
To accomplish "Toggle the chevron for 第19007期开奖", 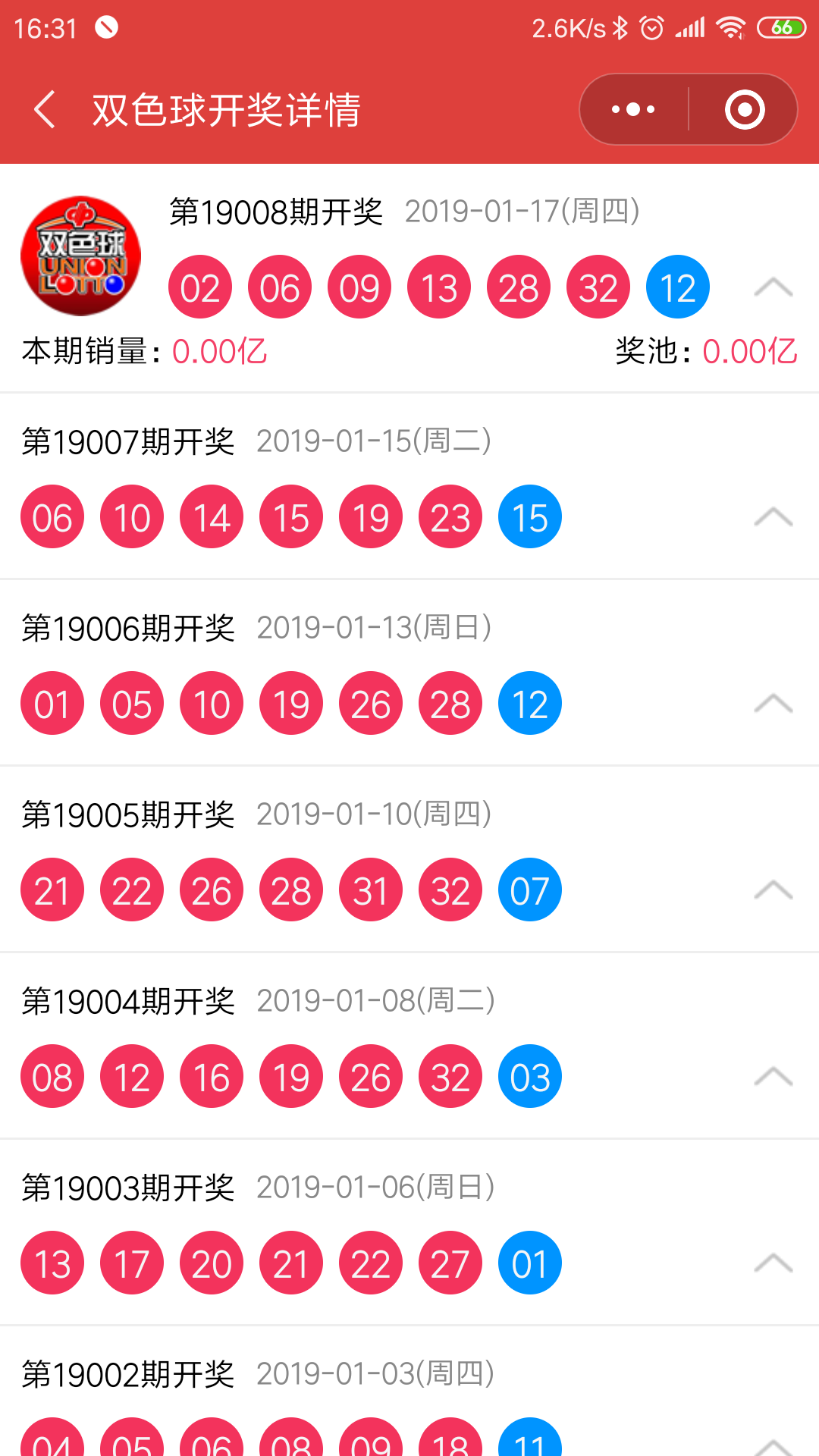I will point(773,517).
